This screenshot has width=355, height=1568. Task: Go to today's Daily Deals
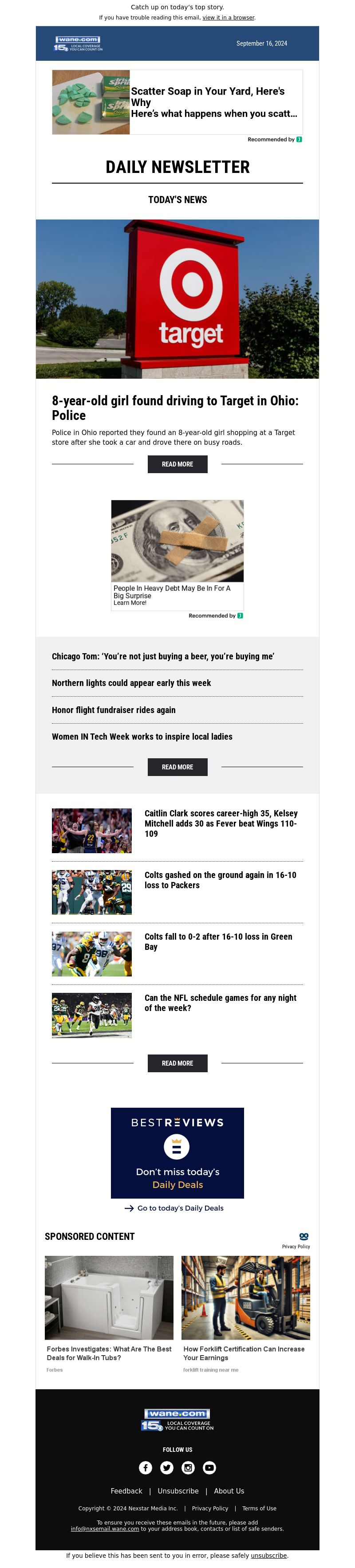(180, 1207)
